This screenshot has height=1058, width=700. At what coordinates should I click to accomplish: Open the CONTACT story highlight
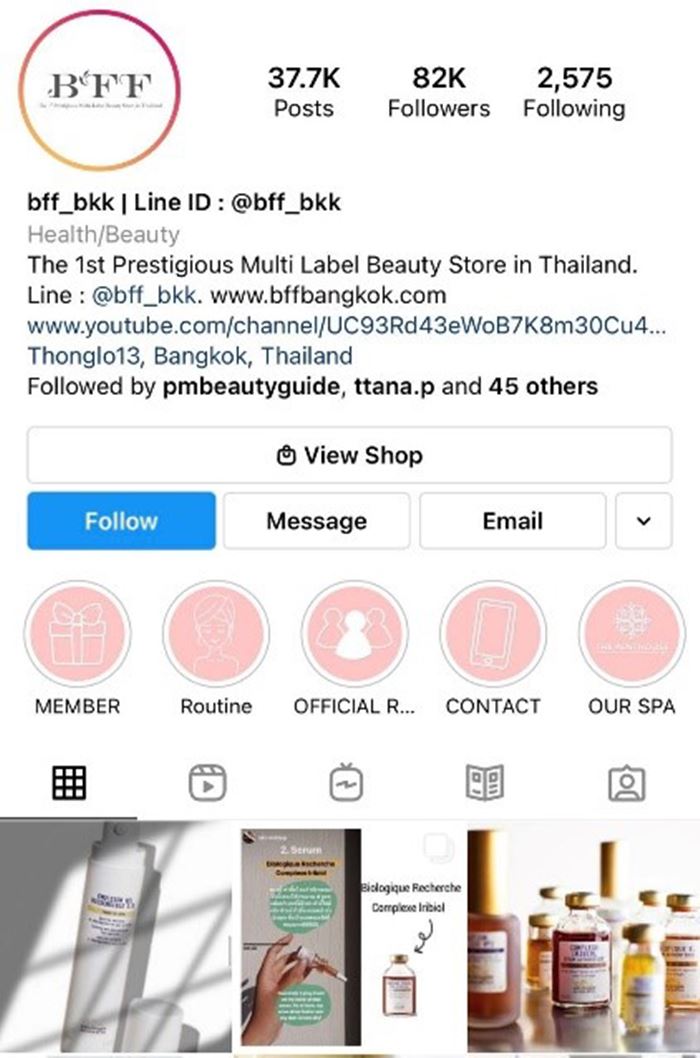(x=492, y=634)
